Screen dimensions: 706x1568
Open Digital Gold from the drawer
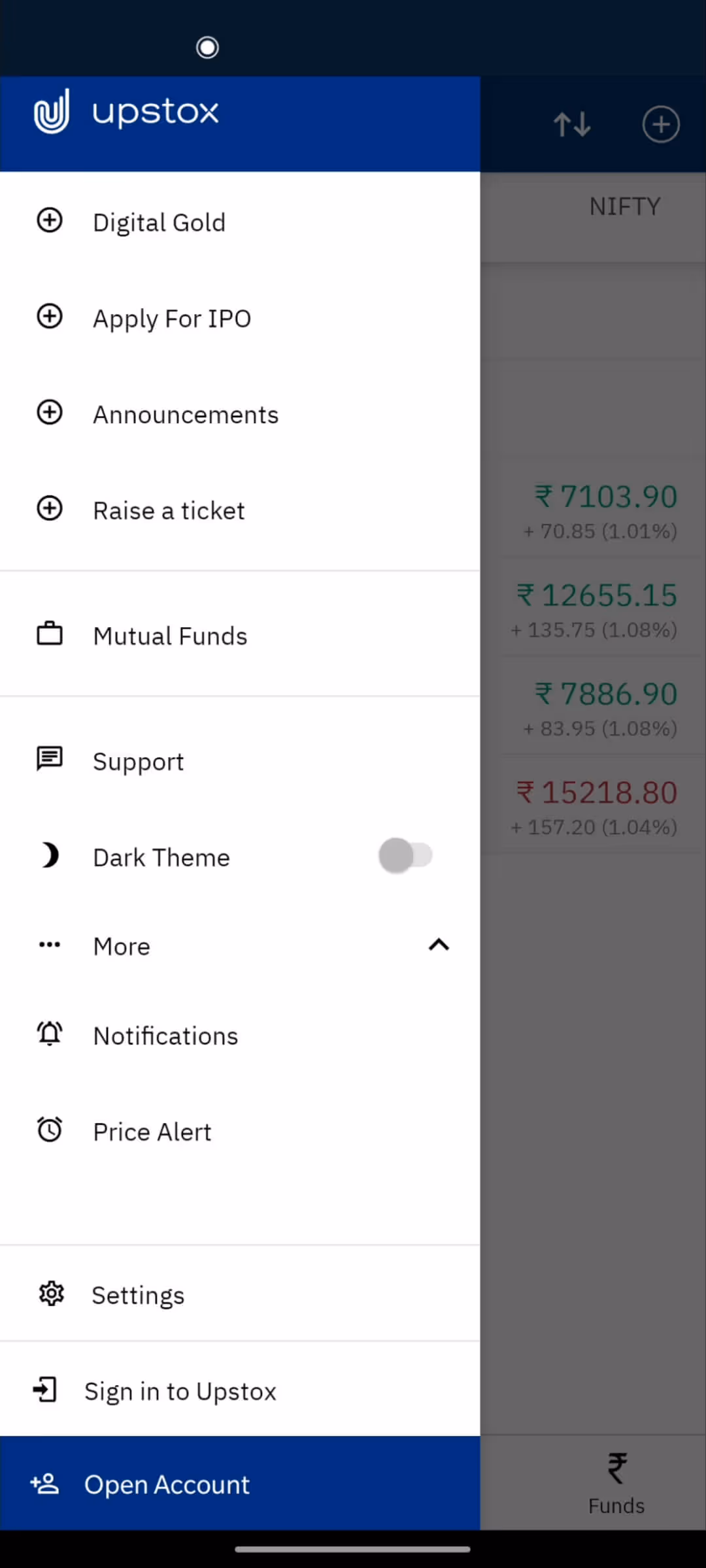click(x=240, y=221)
